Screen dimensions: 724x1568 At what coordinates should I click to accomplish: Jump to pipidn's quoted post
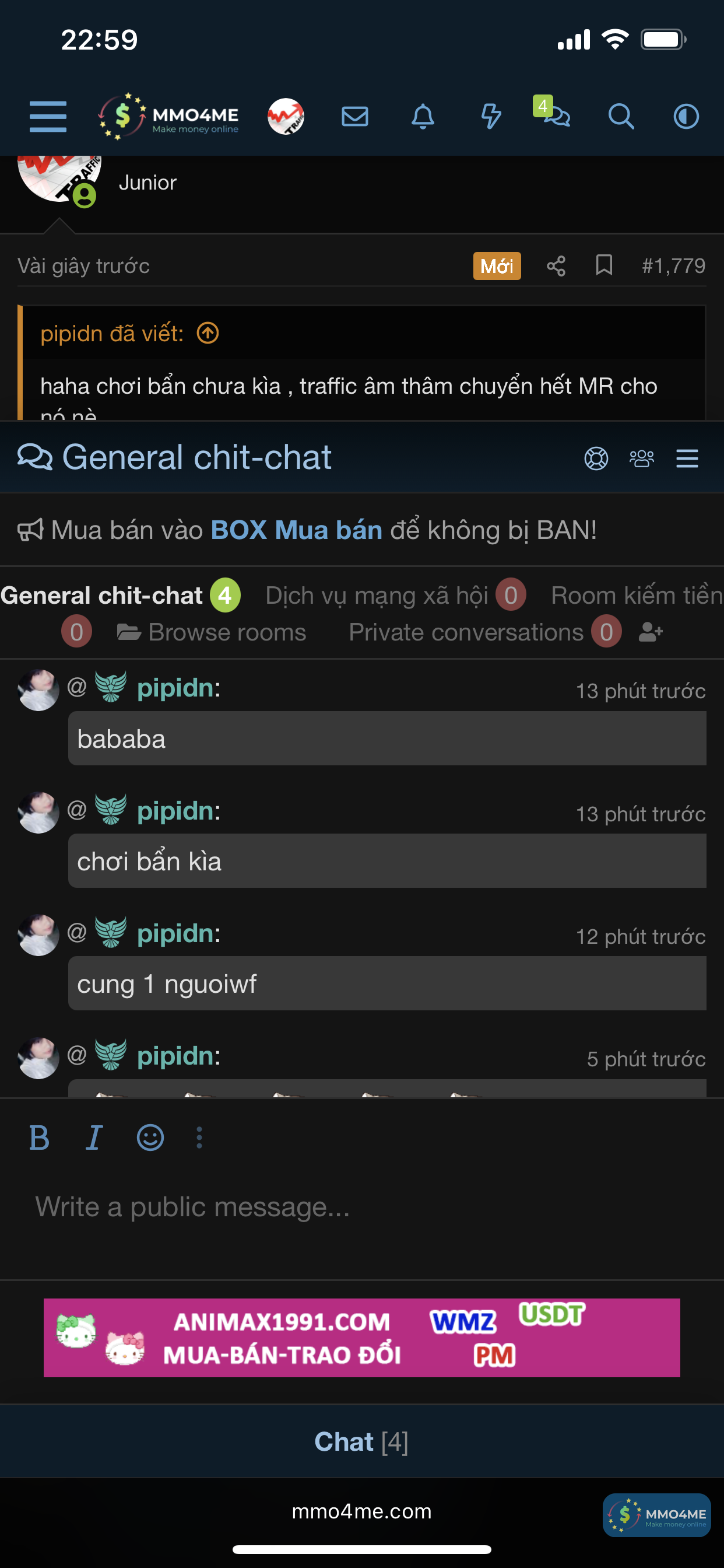coord(208,334)
